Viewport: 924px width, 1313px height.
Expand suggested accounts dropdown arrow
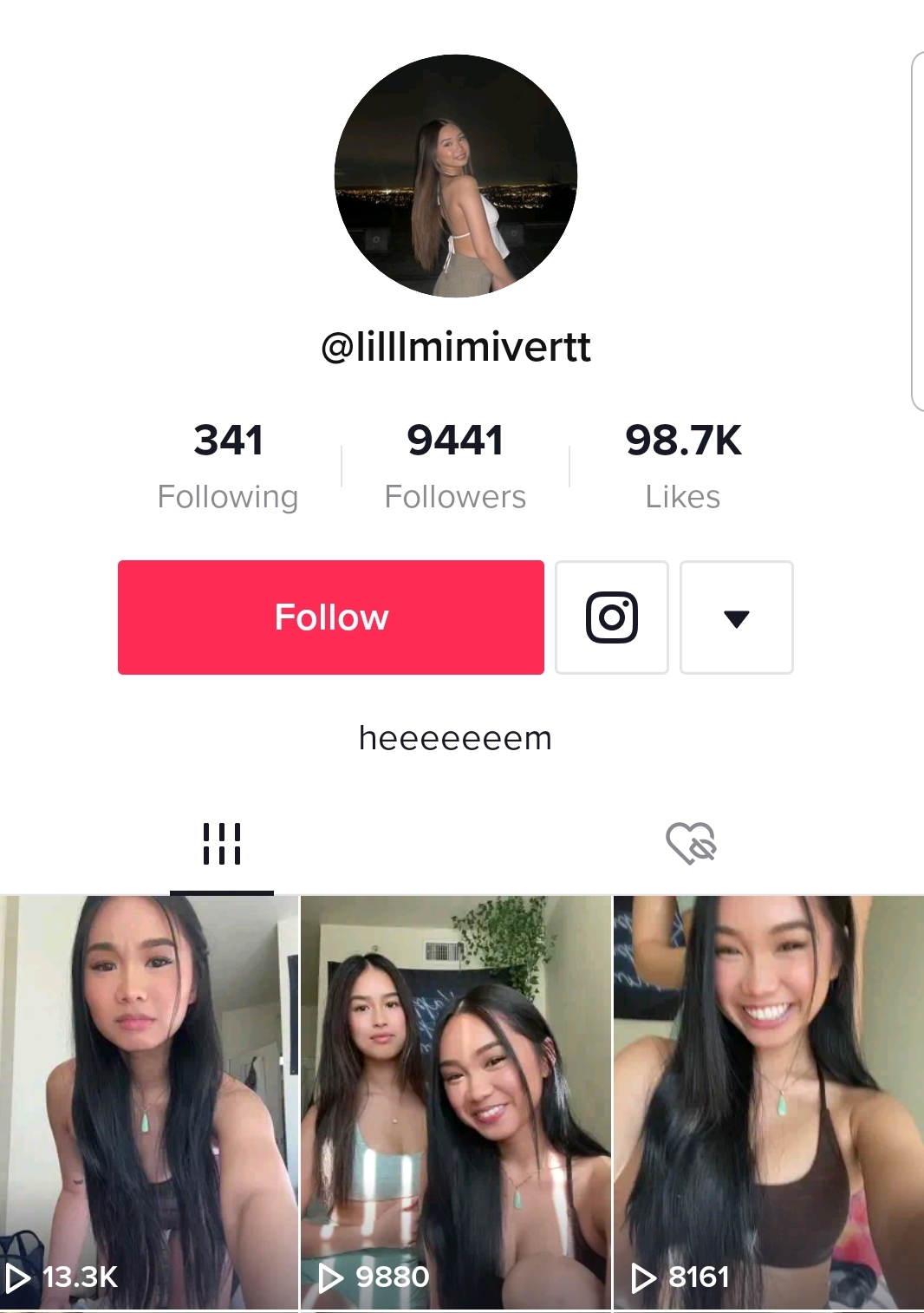pos(736,617)
